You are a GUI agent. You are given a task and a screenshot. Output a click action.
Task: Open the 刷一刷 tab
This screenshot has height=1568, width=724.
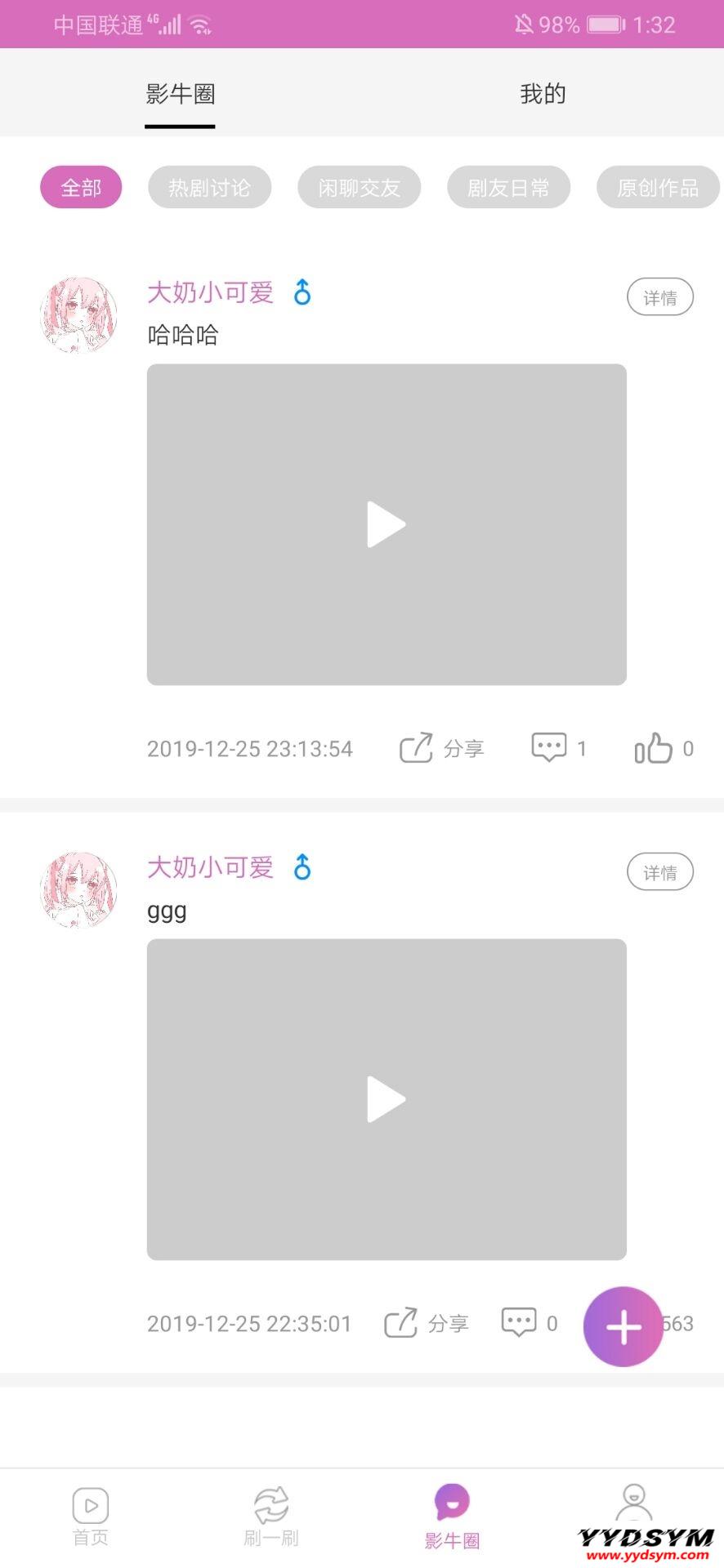tap(271, 1516)
